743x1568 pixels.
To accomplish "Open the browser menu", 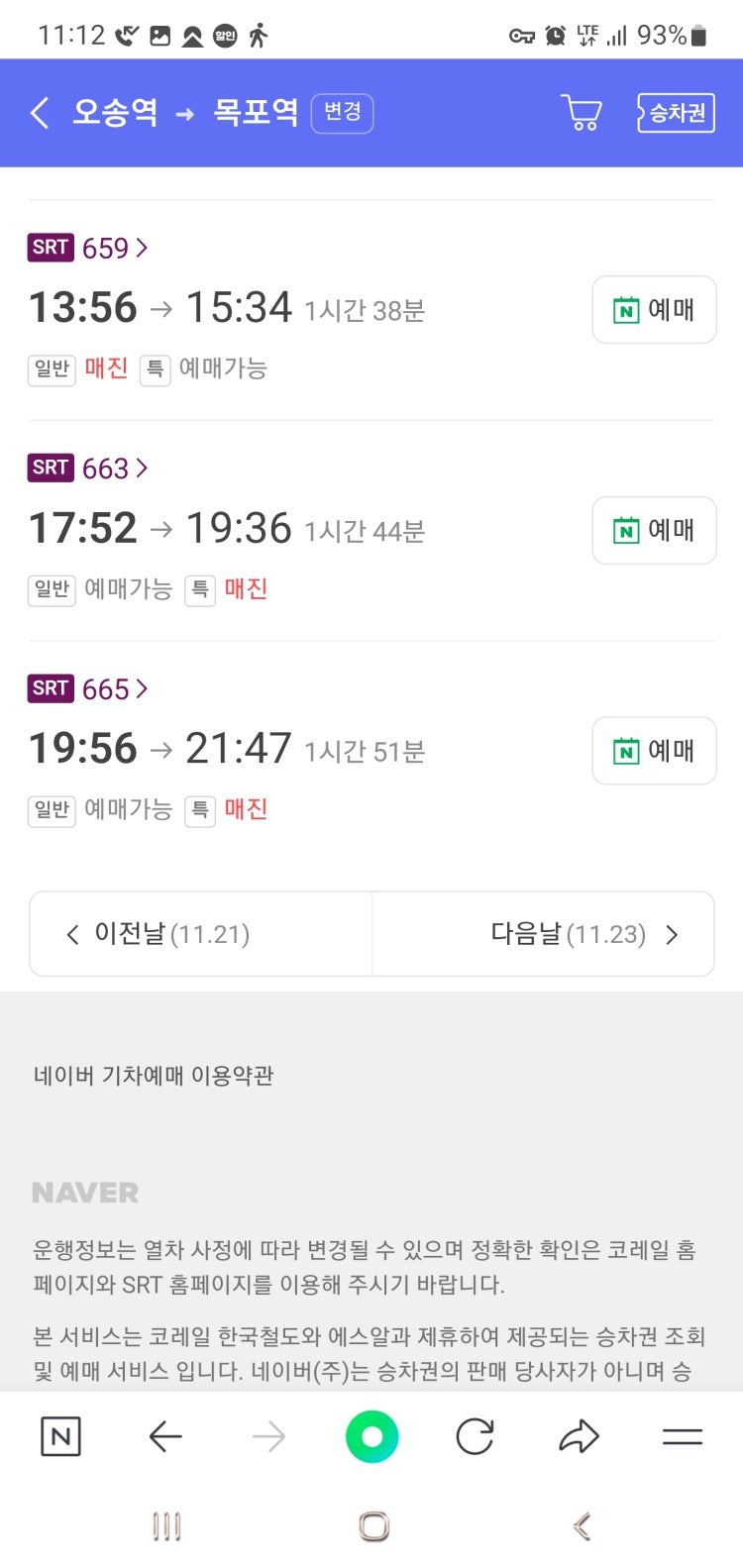I will click(x=682, y=1436).
